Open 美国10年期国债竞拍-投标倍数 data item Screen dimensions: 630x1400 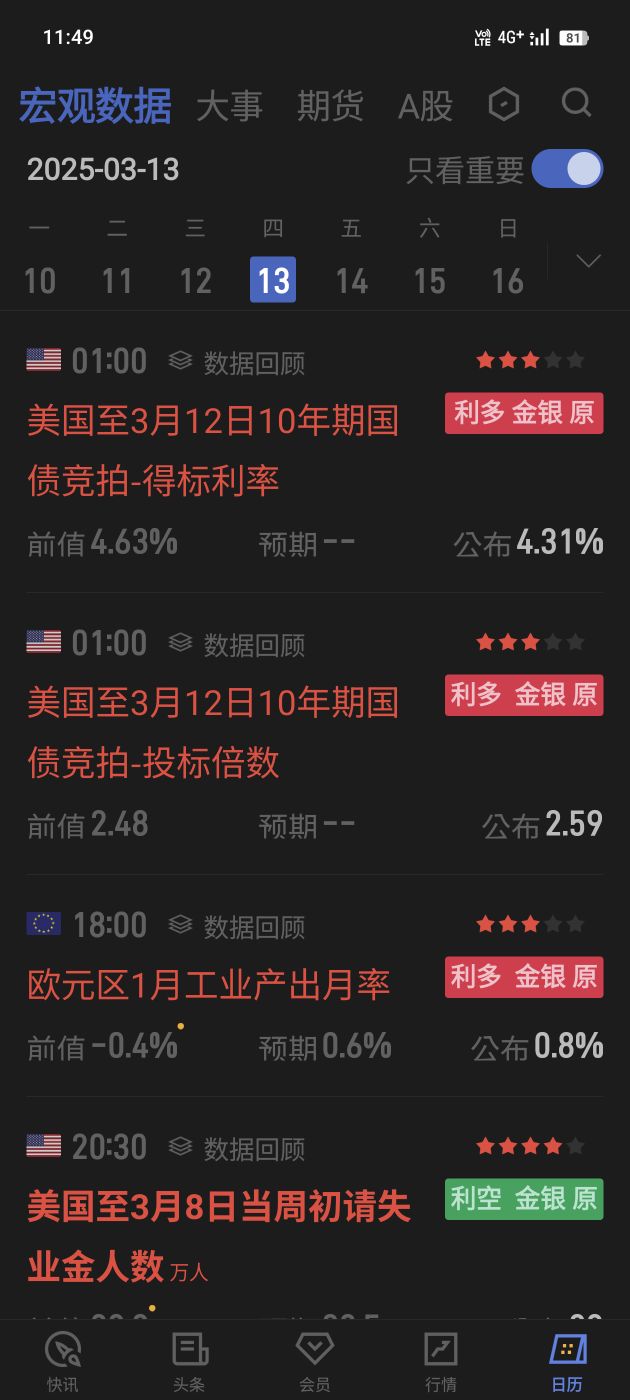(213, 732)
